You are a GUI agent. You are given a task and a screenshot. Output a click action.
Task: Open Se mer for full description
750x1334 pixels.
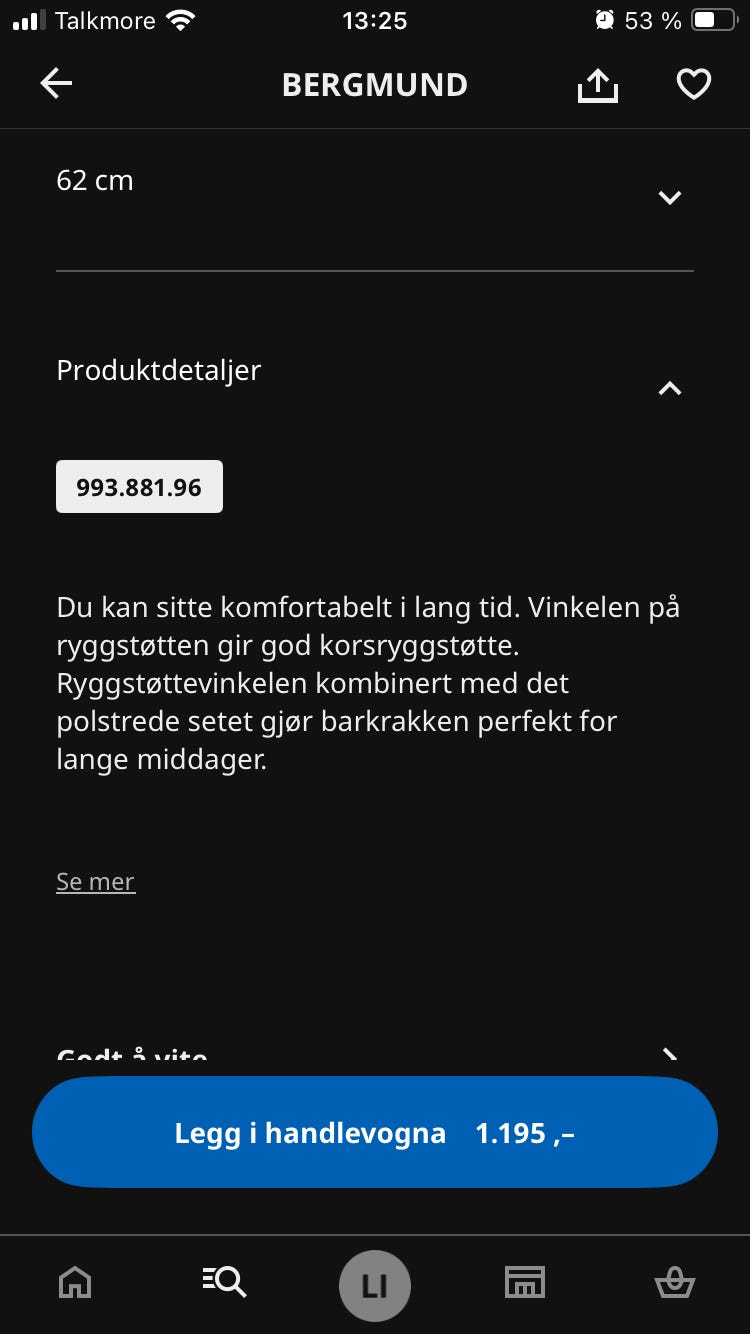[x=95, y=881]
